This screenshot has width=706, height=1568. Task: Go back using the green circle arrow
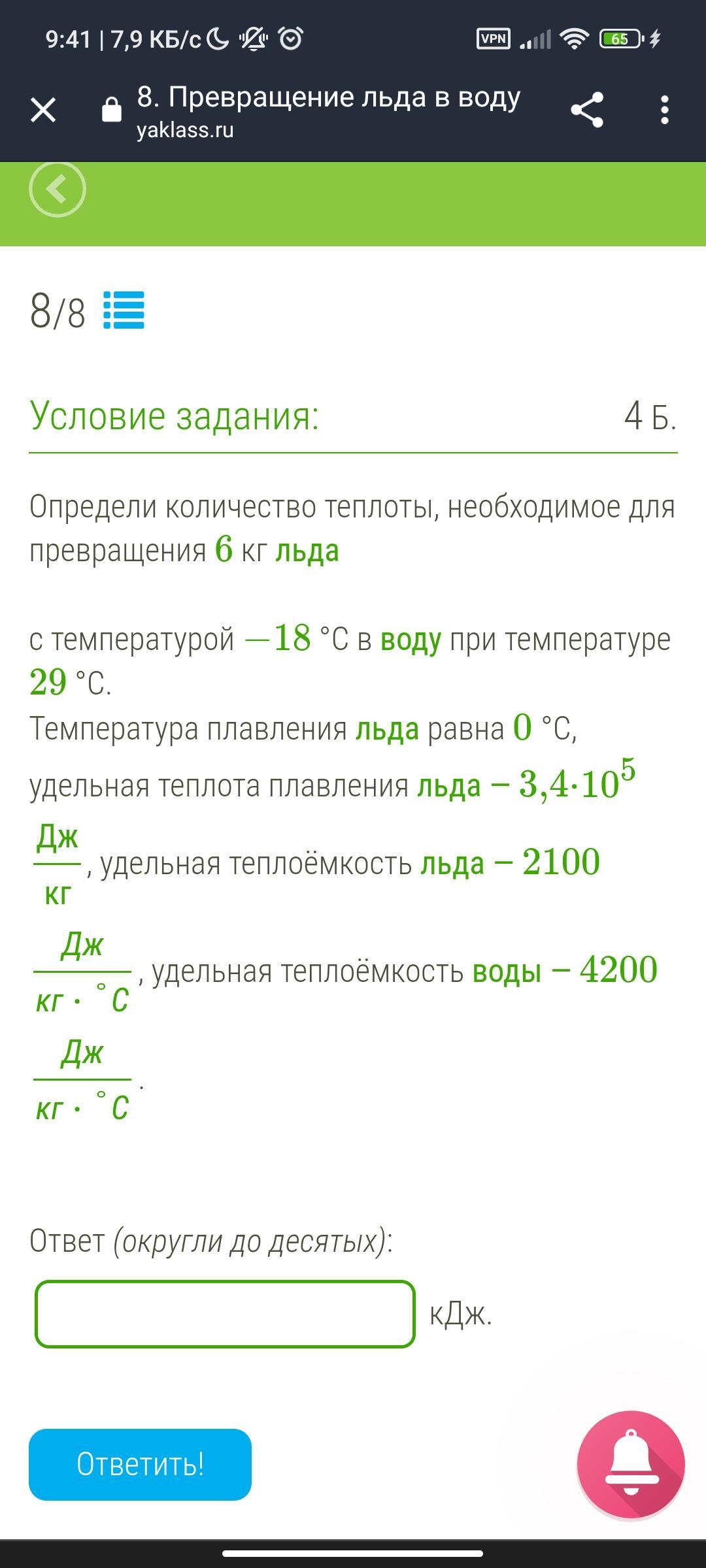[x=58, y=189]
